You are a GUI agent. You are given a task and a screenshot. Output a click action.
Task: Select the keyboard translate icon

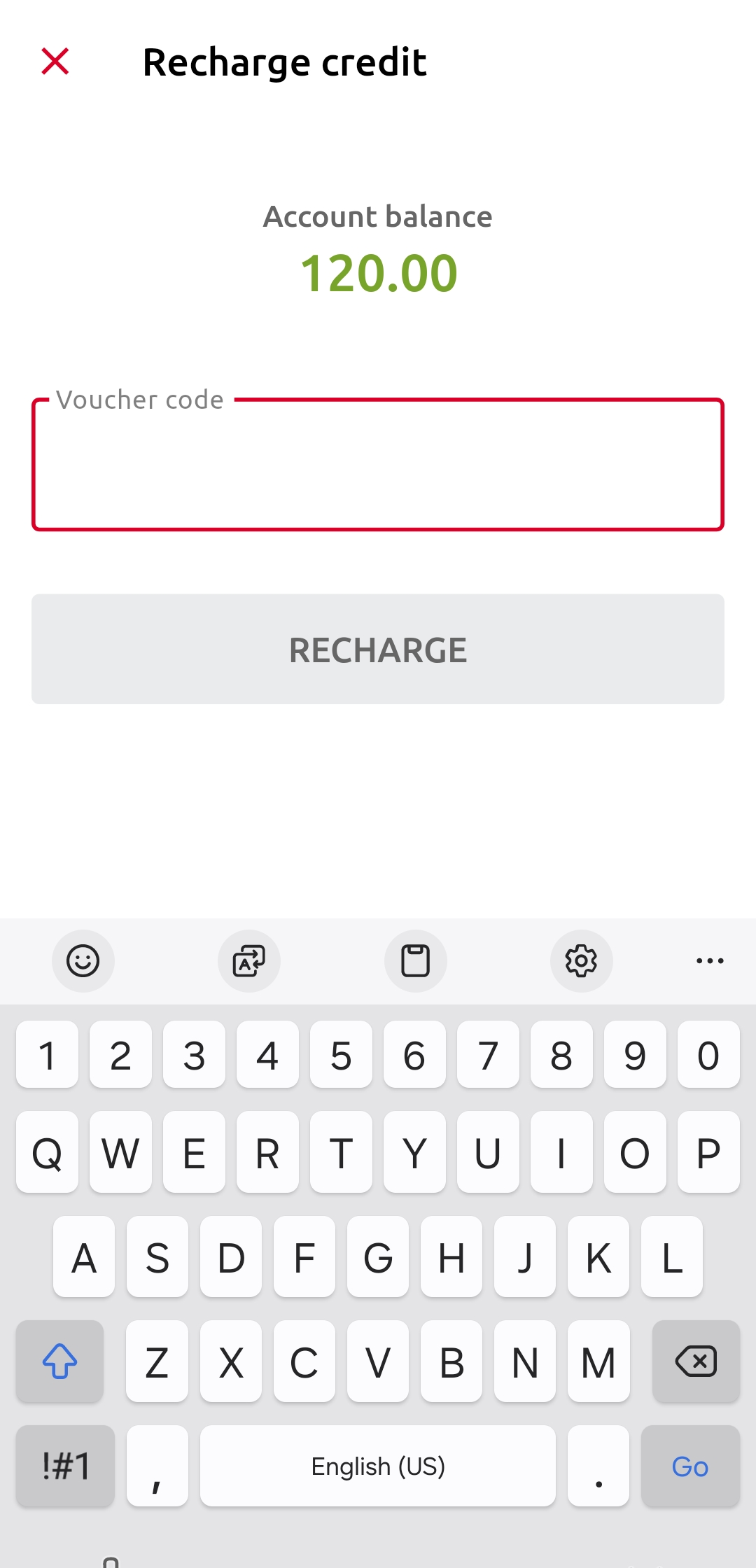[248, 960]
